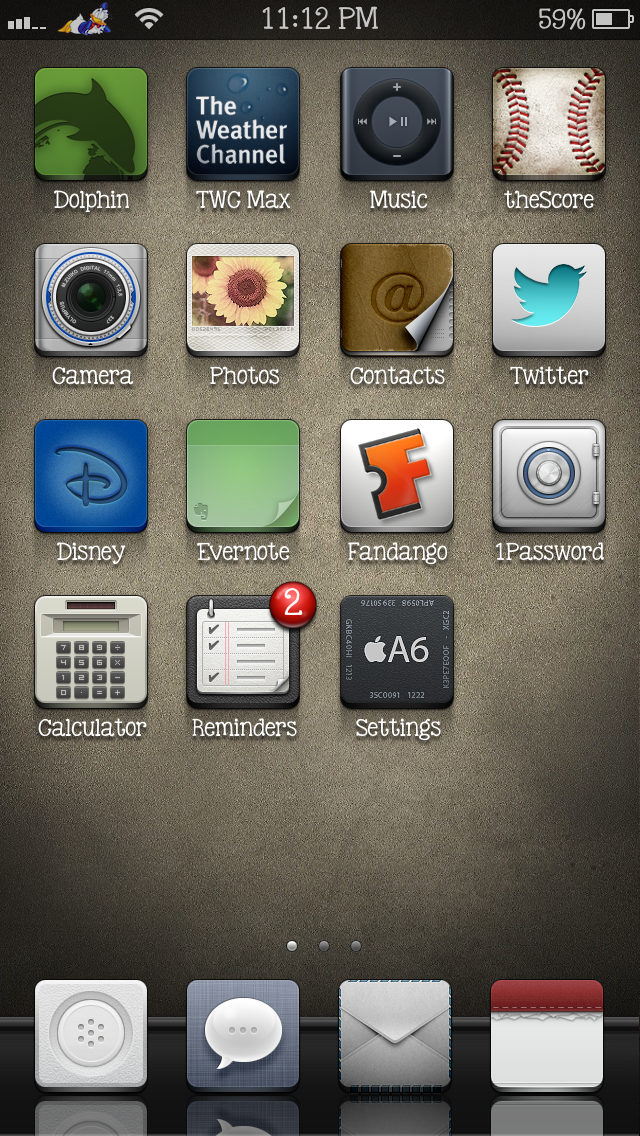The width and height of the screenshot is (640, 1136).
Task: Open Reminders with 2 notifications
Action: coord(243,650)
